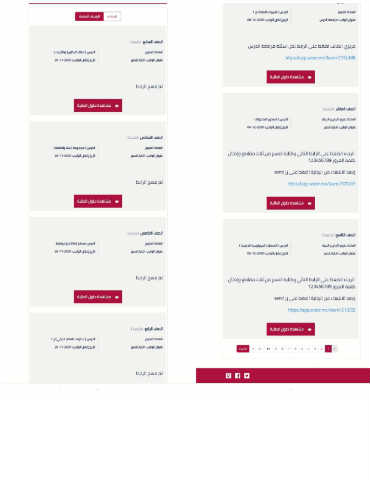The height and width of the screenshot is (480, 370).
Task: Select the red active tab above the cards
Action: 89,16
